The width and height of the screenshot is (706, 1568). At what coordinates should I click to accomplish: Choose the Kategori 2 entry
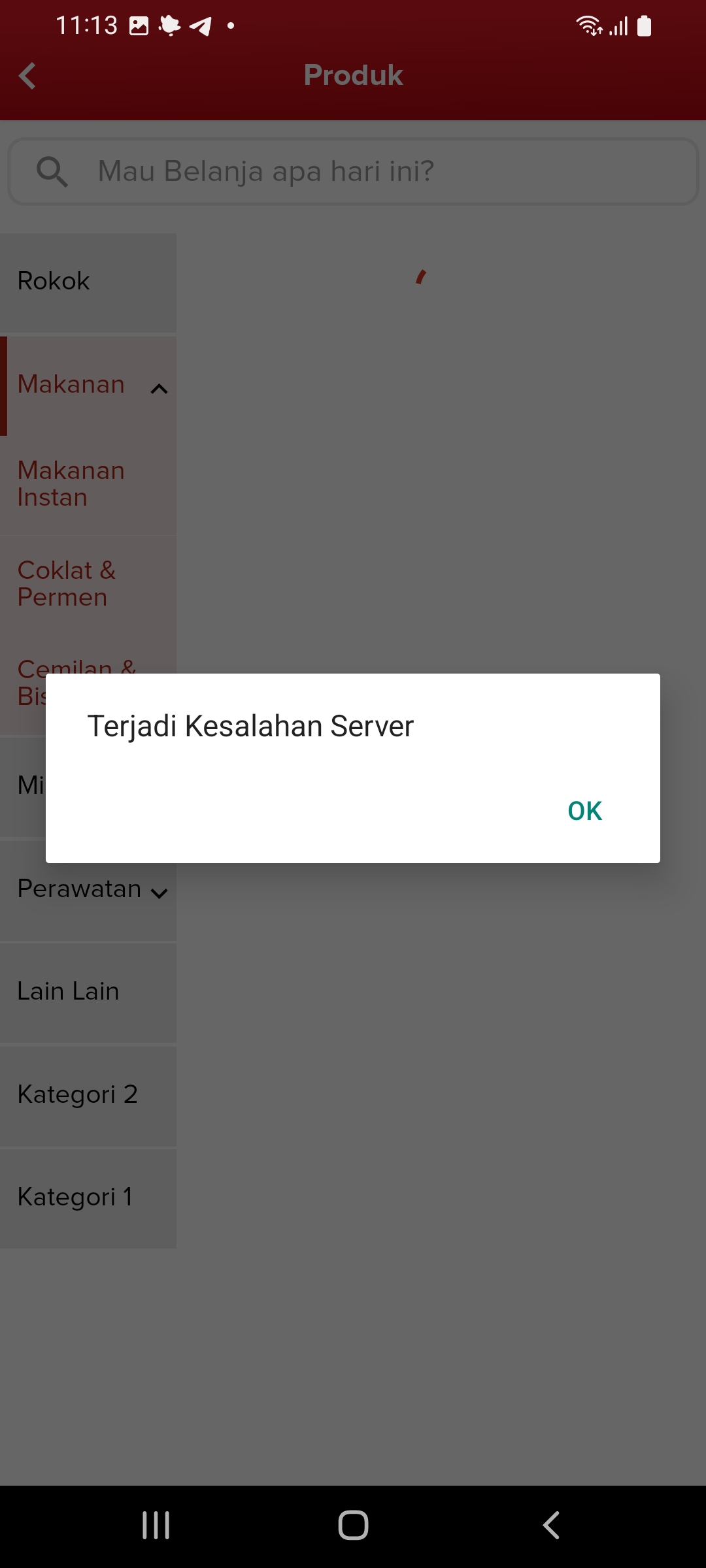click(x=88, y=1095)
